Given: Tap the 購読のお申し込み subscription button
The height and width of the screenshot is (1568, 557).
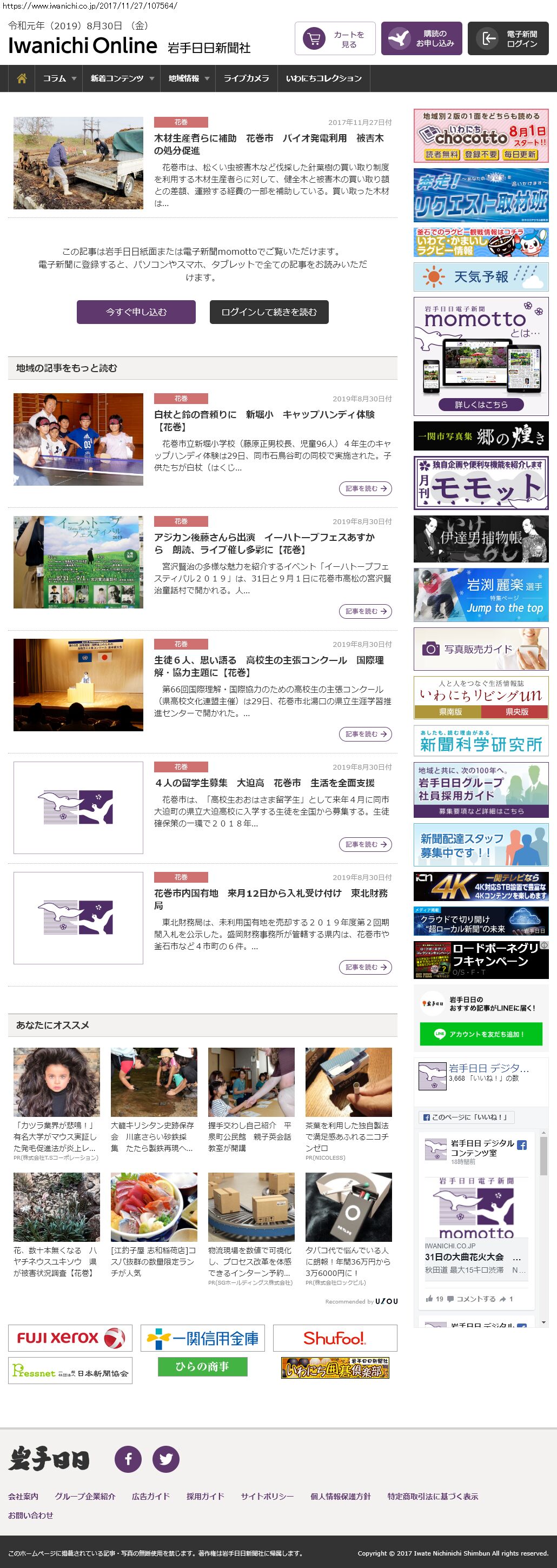Looking at the screenshot, I should pos(421,39).
